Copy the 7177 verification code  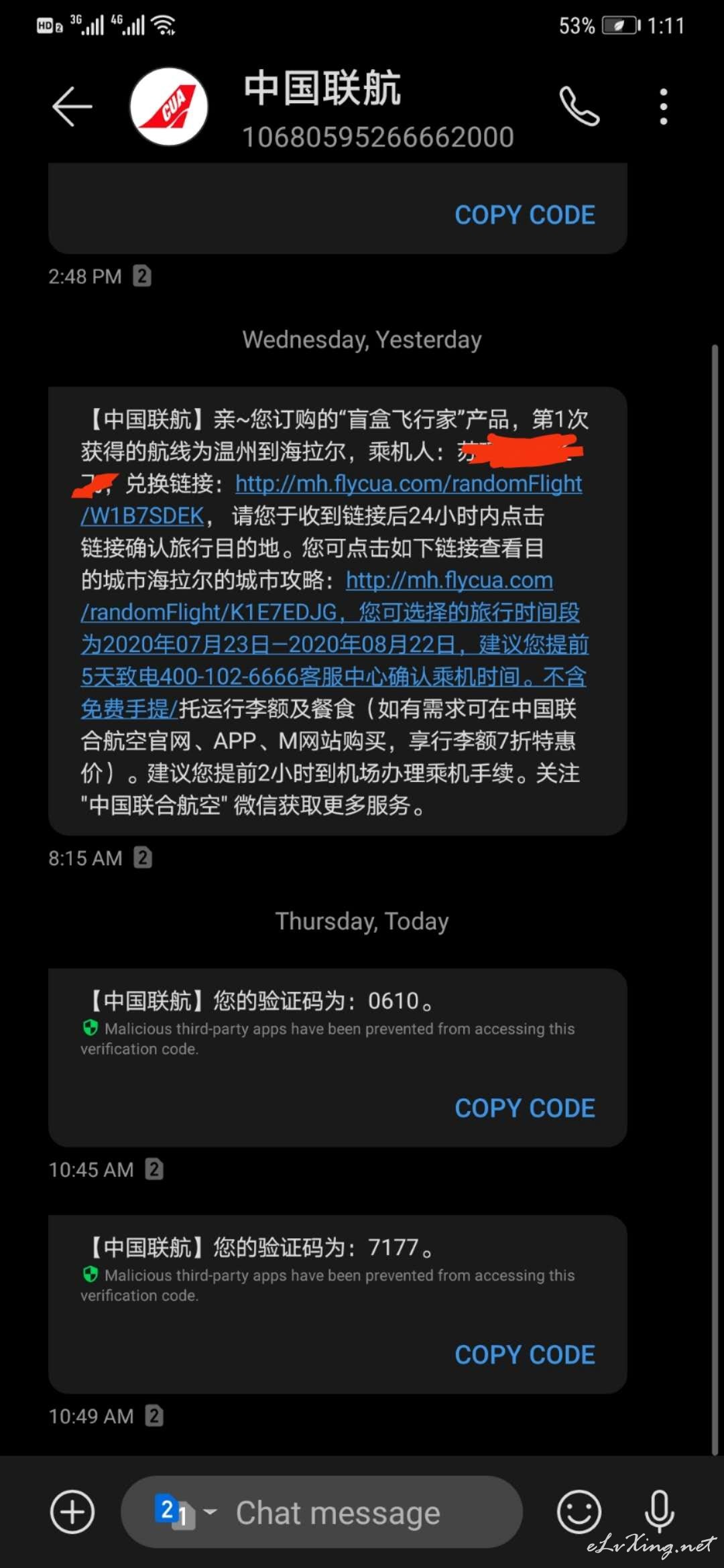(x=525, y=1355)
